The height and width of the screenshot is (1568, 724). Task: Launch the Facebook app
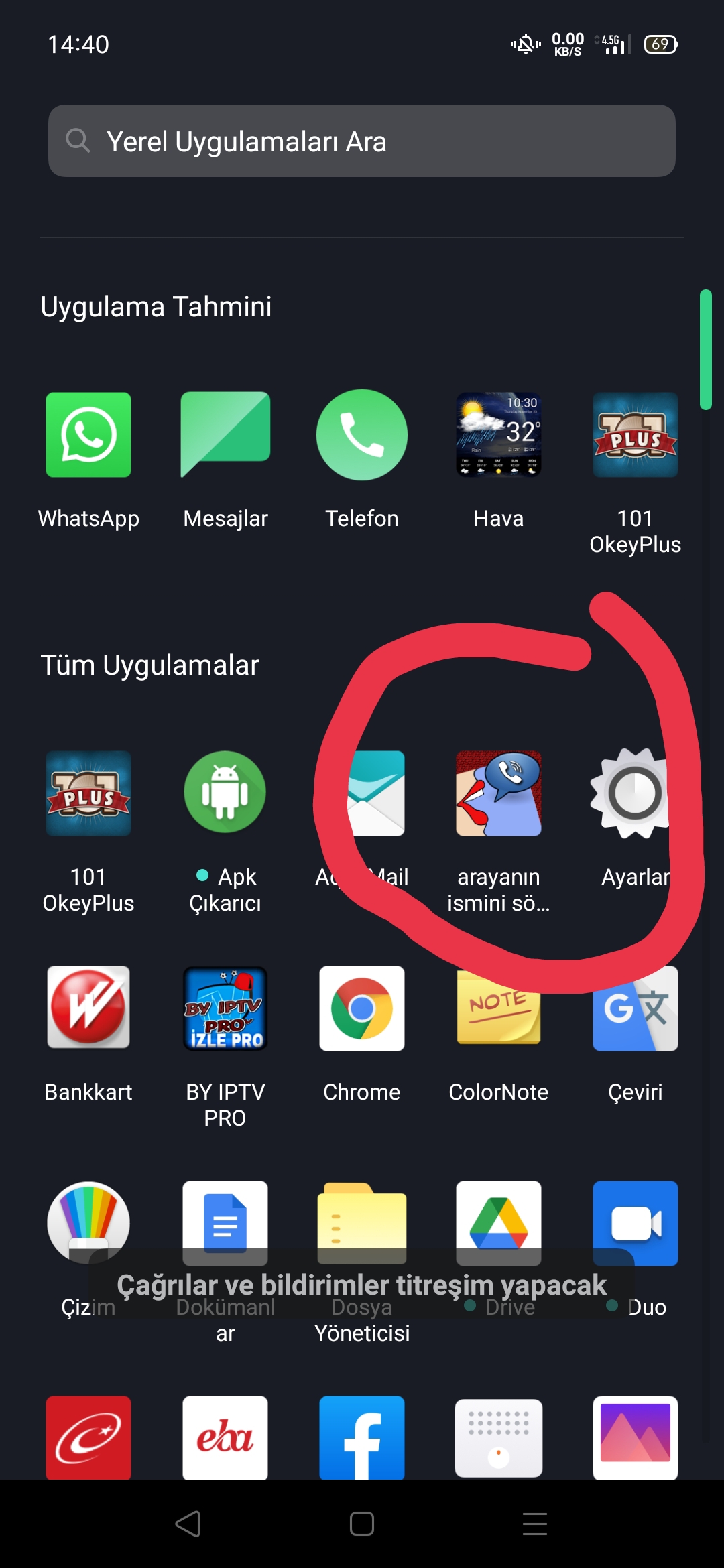[362, 1438]
